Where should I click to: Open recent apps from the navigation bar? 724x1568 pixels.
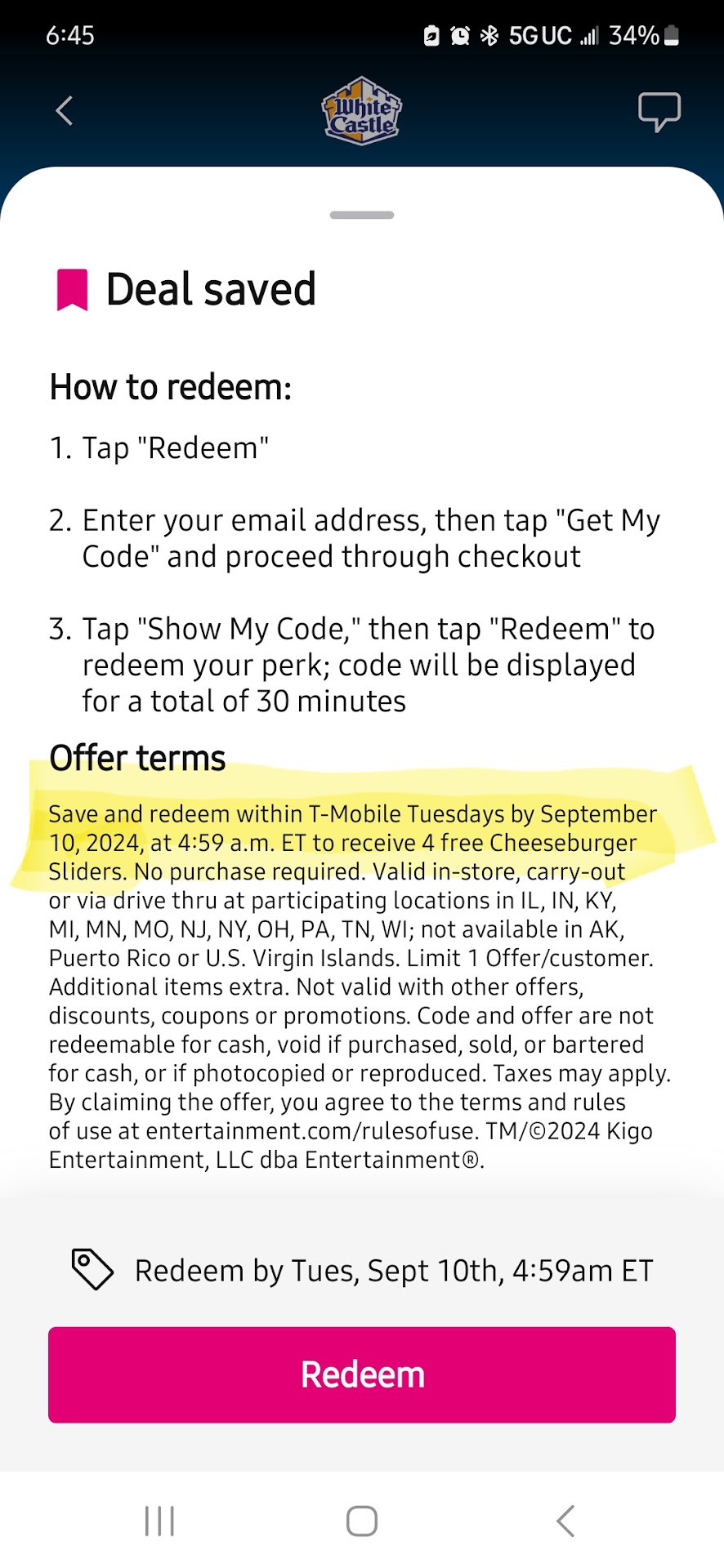tap(159, 1521)
